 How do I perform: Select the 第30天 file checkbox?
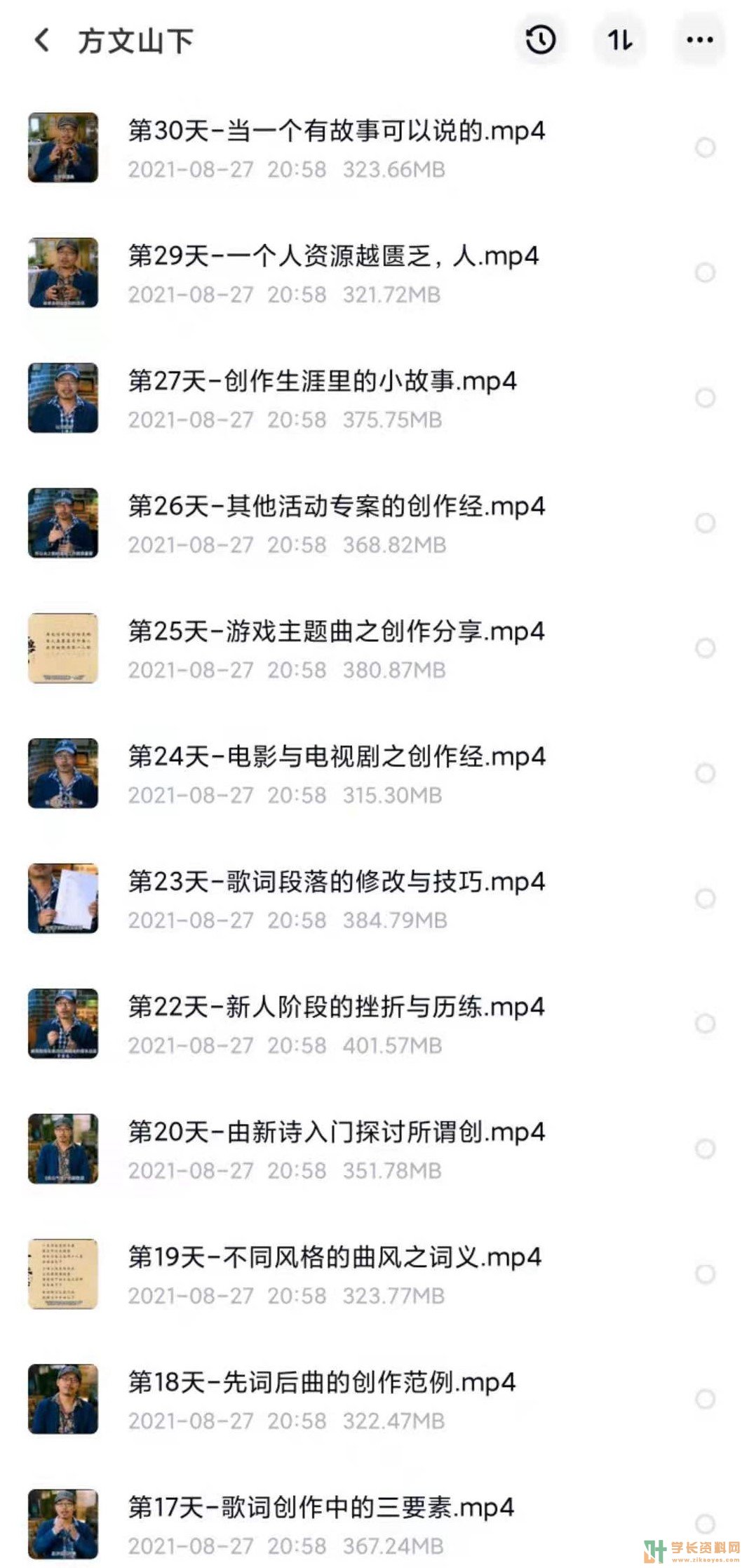point(704,147)
